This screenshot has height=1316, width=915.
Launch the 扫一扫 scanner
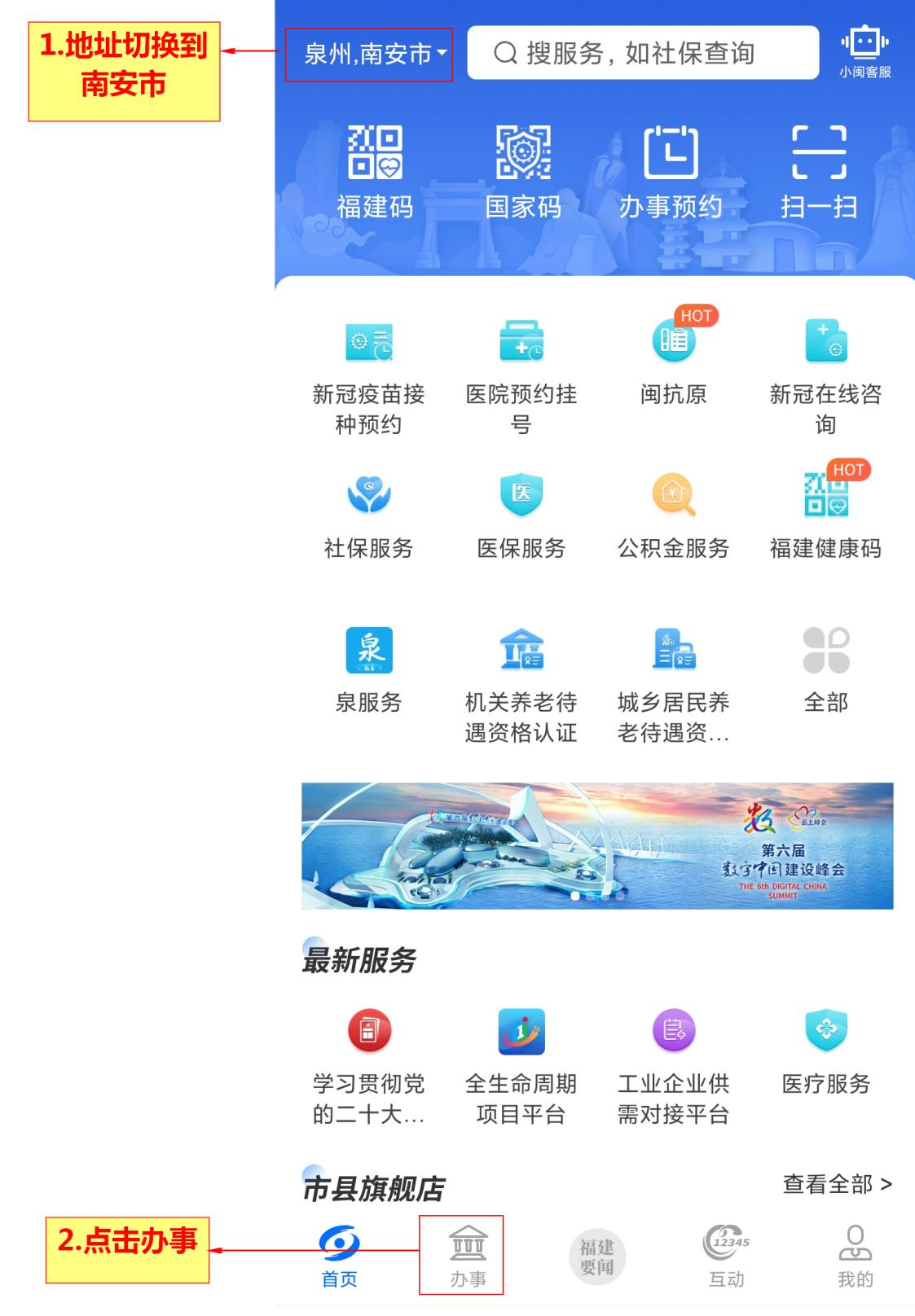click(819, 173)
